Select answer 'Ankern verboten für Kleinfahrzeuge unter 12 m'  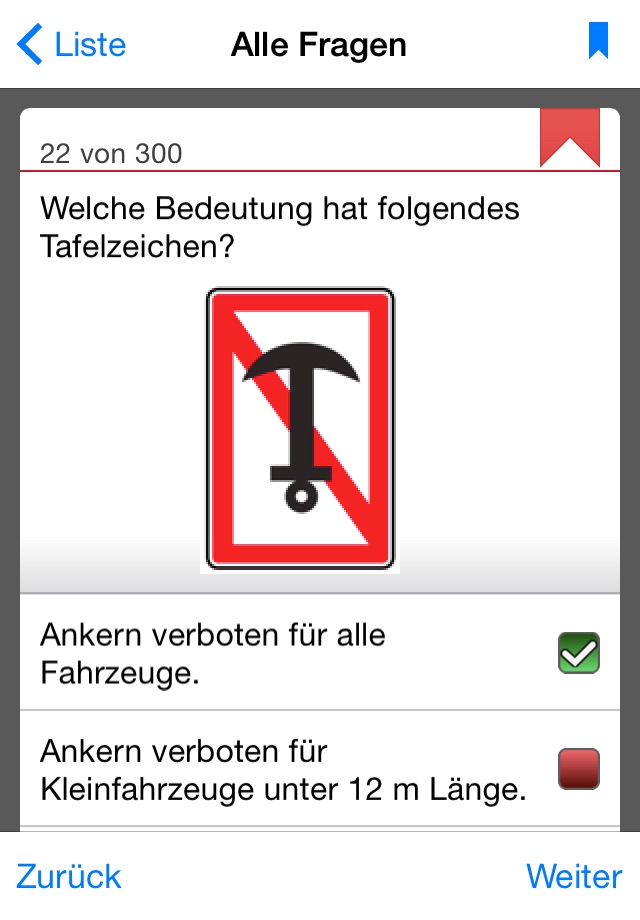[320, 769]
